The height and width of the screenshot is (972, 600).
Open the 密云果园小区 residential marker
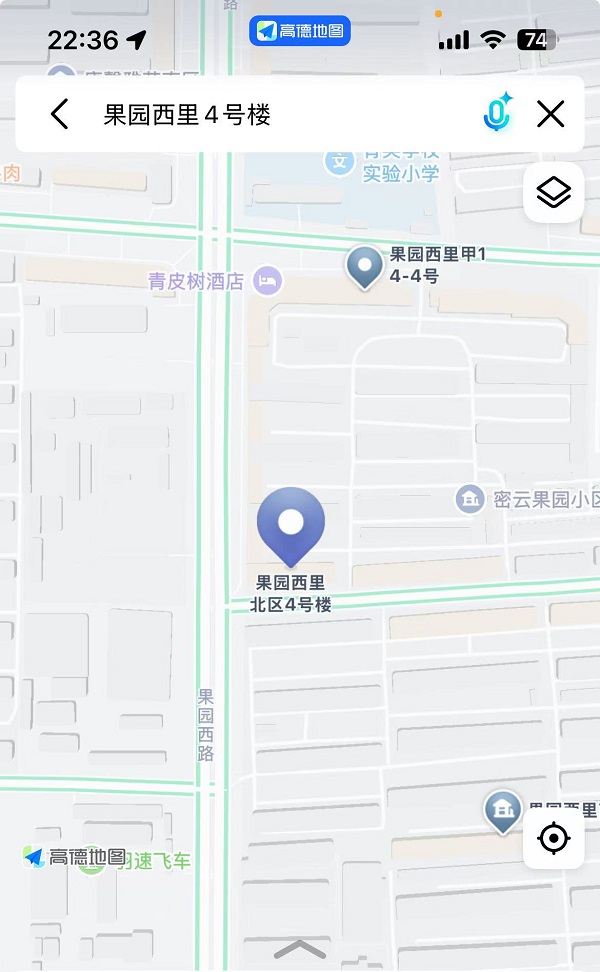click(x=470, y=499)
